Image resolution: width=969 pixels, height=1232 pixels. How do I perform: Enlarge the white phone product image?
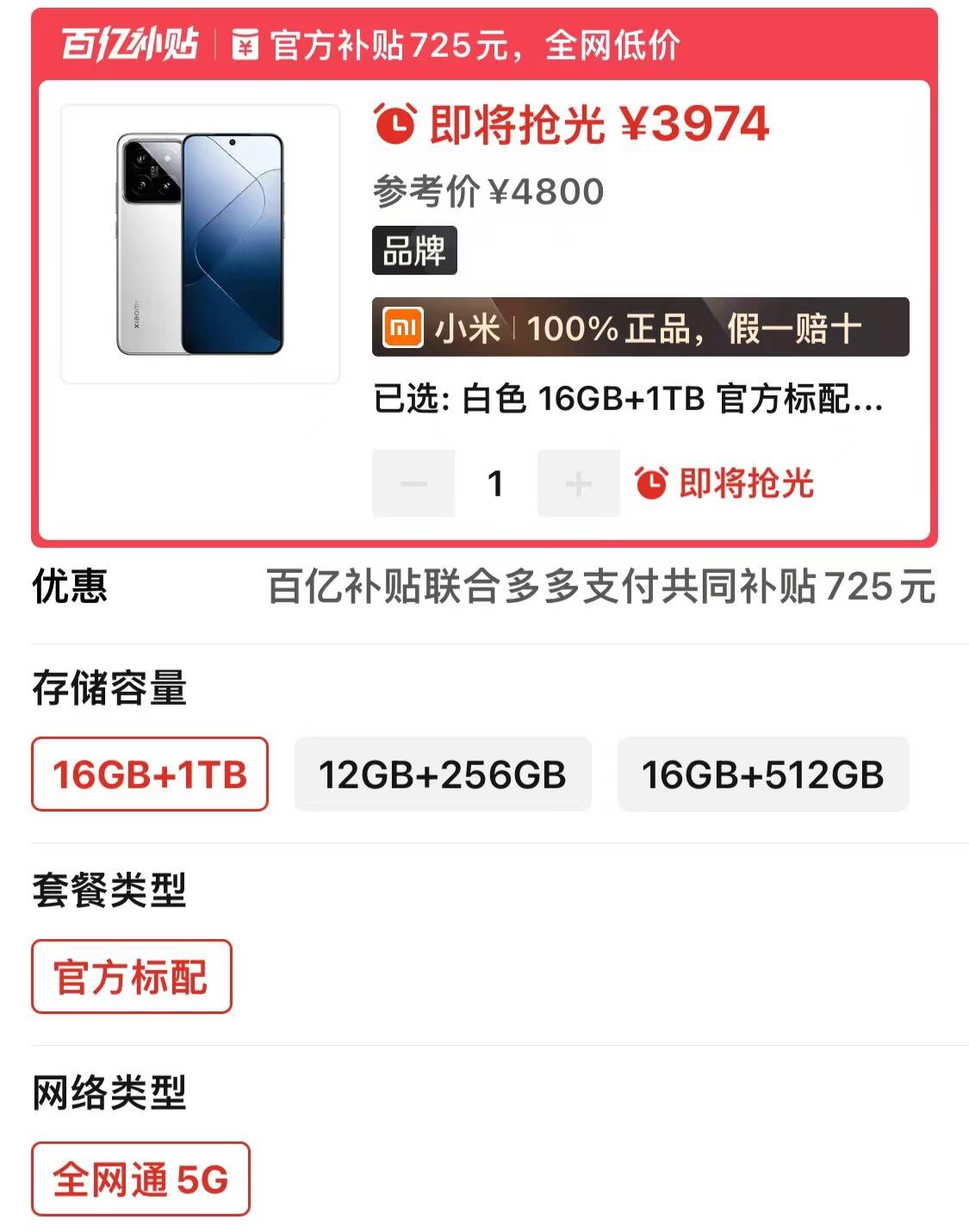click(x=200, y=244)
